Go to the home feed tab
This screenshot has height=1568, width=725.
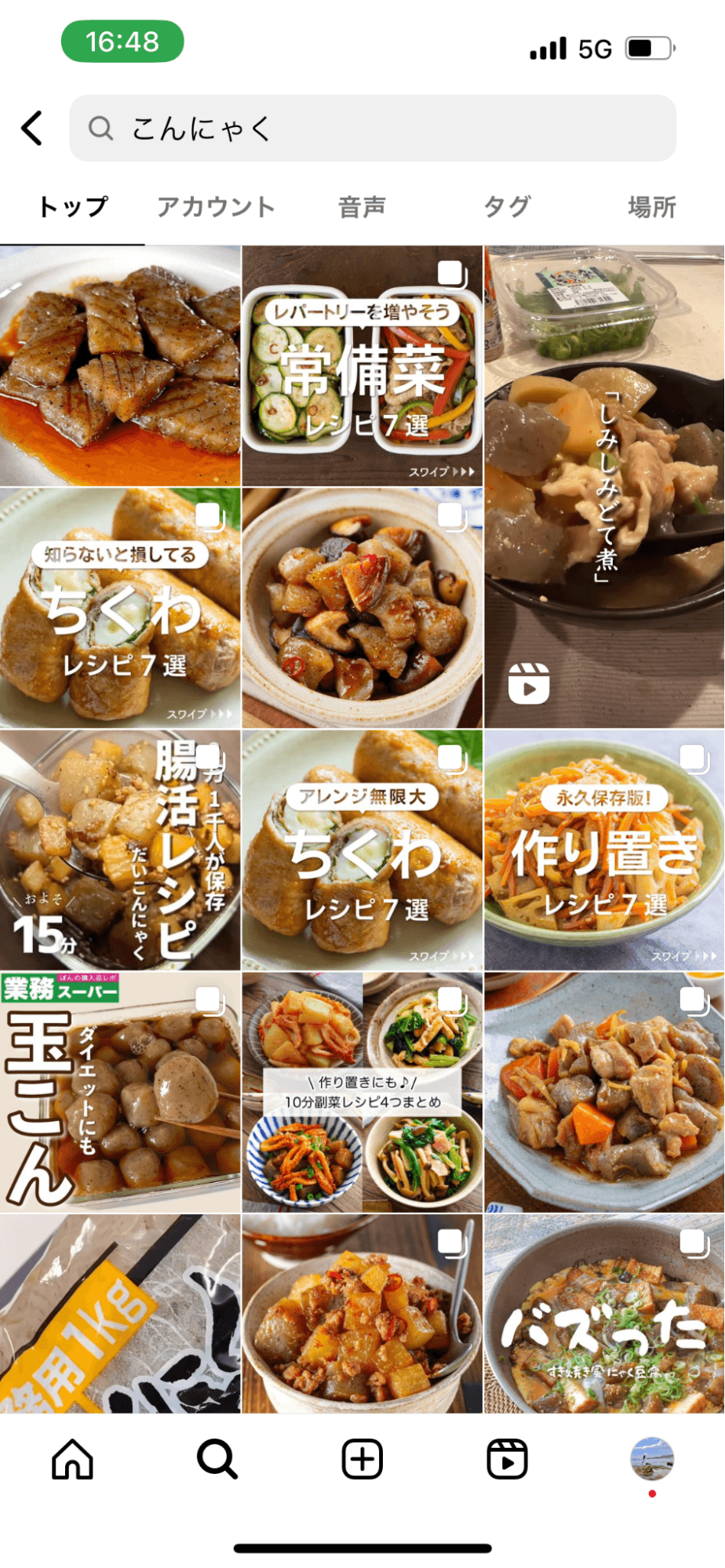[72, 1459]
